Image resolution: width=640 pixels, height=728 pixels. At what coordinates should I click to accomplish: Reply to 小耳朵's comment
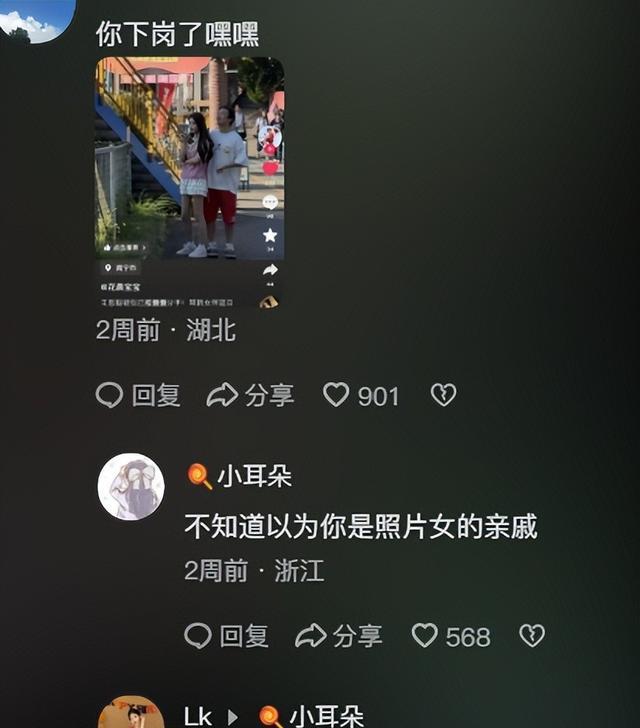227,636
